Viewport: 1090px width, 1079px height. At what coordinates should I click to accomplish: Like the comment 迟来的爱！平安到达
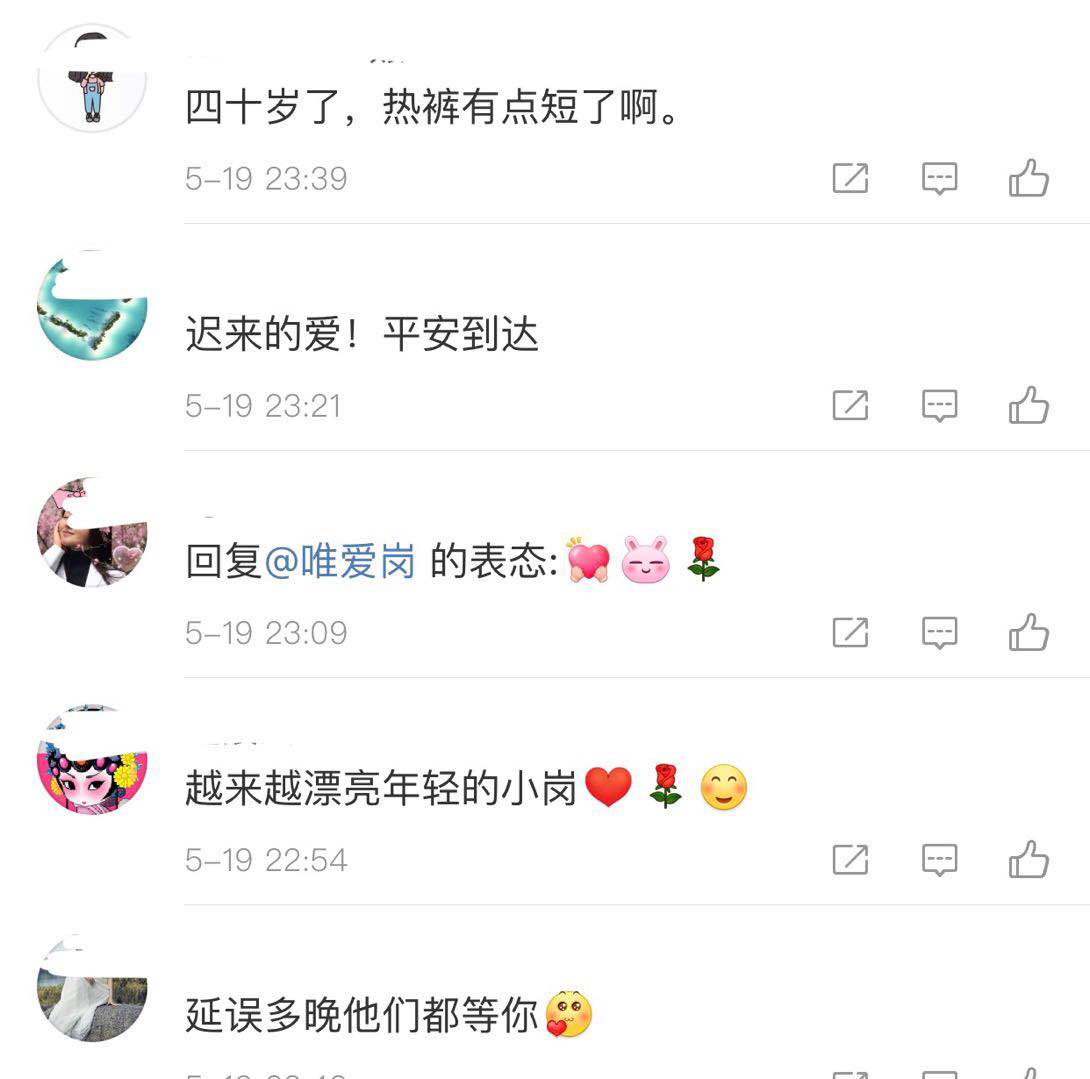point(1028,406)
